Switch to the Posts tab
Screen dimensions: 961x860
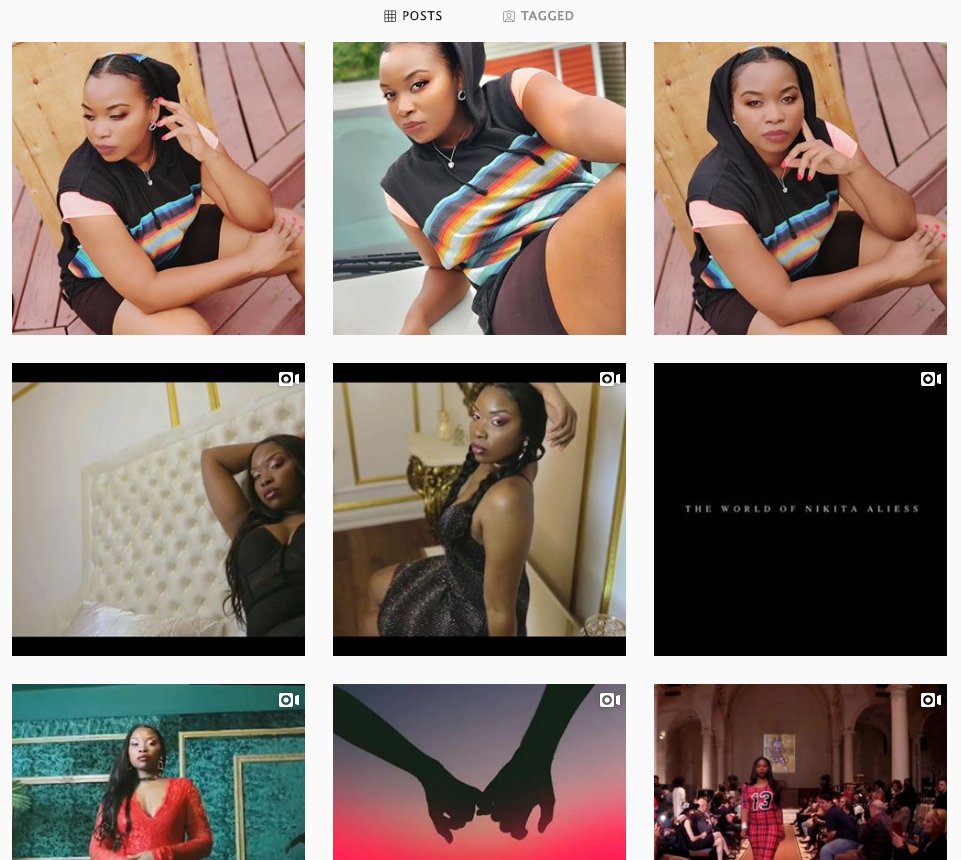(x=413, y=16)
